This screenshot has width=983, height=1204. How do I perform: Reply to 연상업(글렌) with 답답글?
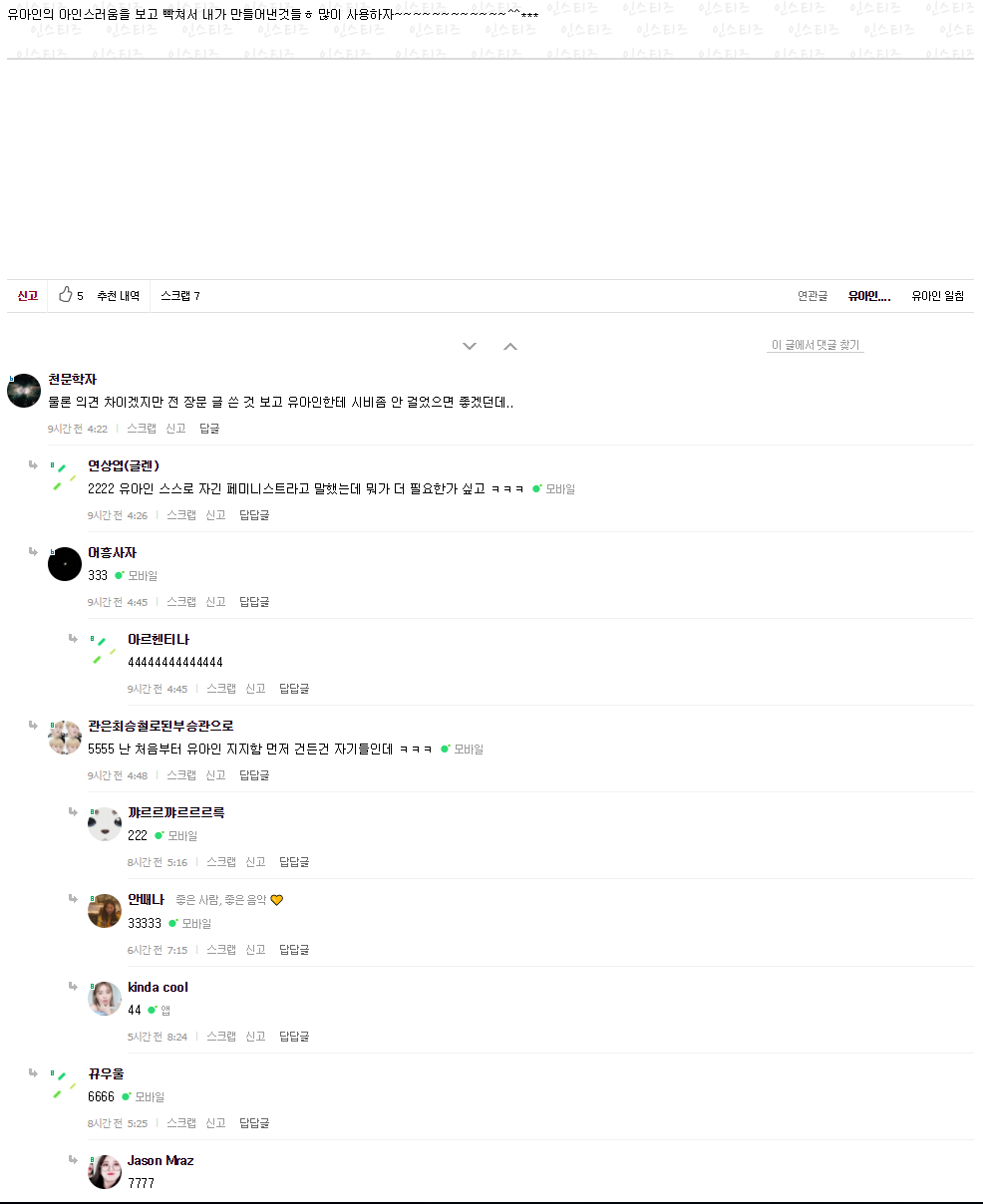tap(254, 515)
